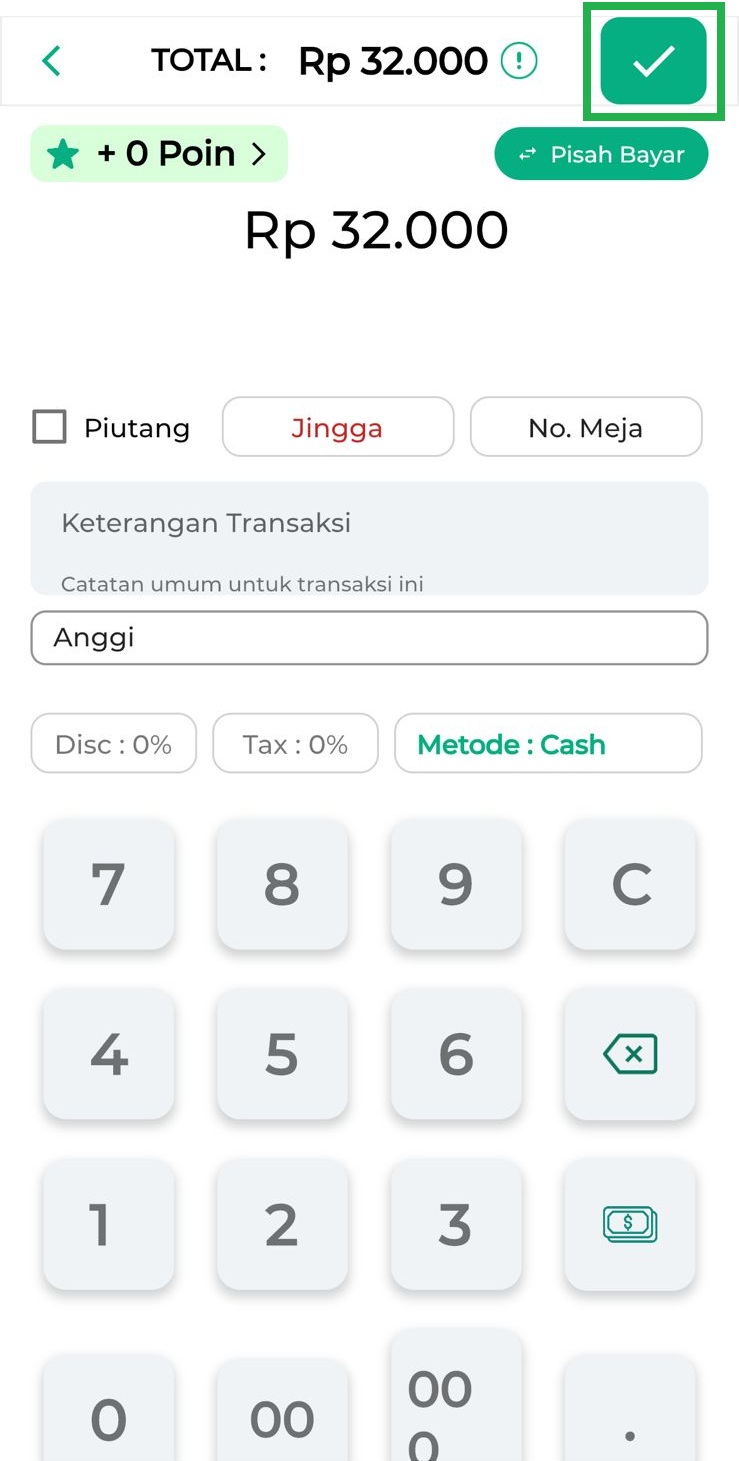
Task: Enter digit 5 on keypad
Action: pyautogui.click(x=282, y=1054)
